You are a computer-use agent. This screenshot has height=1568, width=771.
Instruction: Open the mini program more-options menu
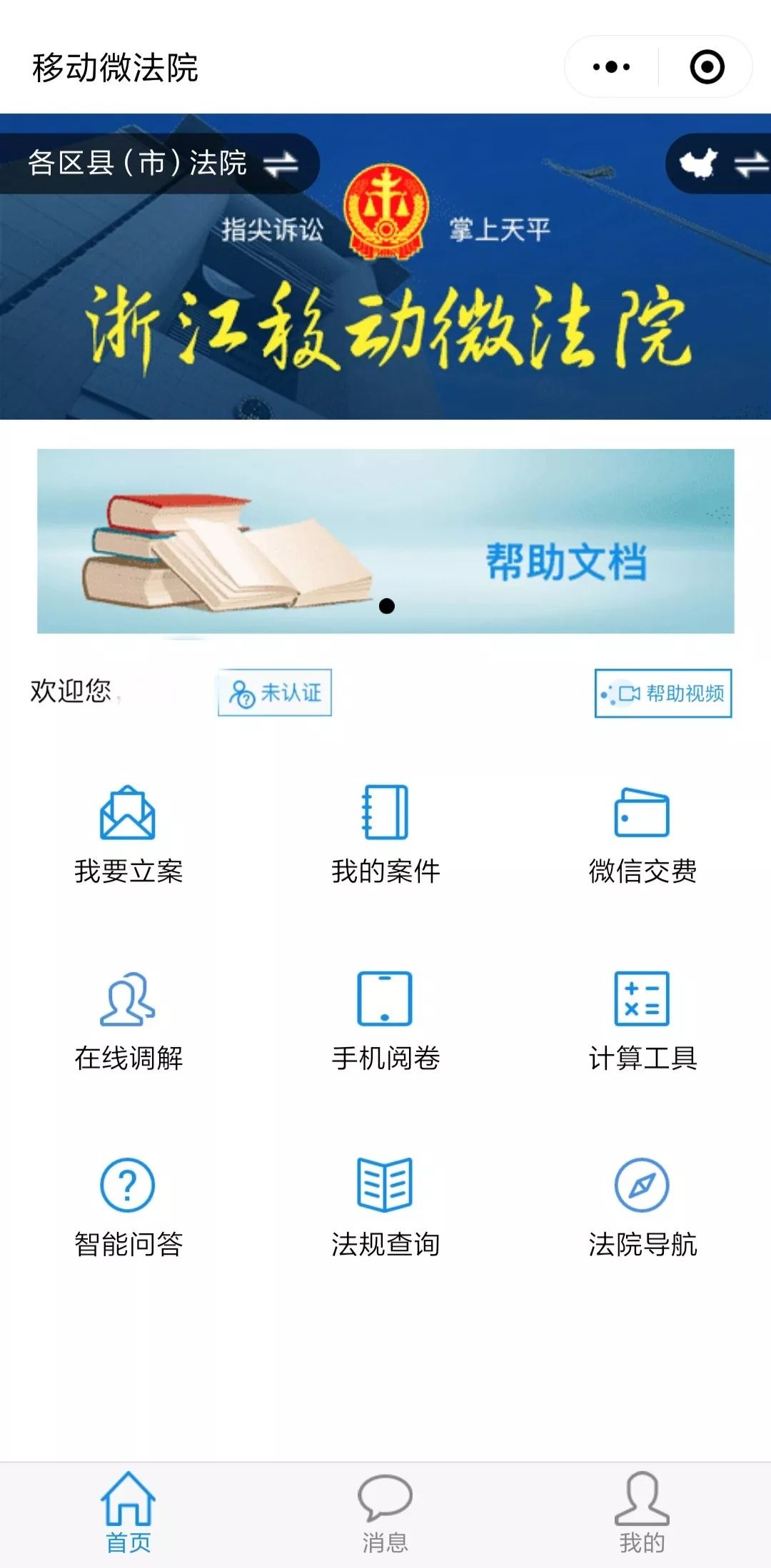(x=612, y=67)
